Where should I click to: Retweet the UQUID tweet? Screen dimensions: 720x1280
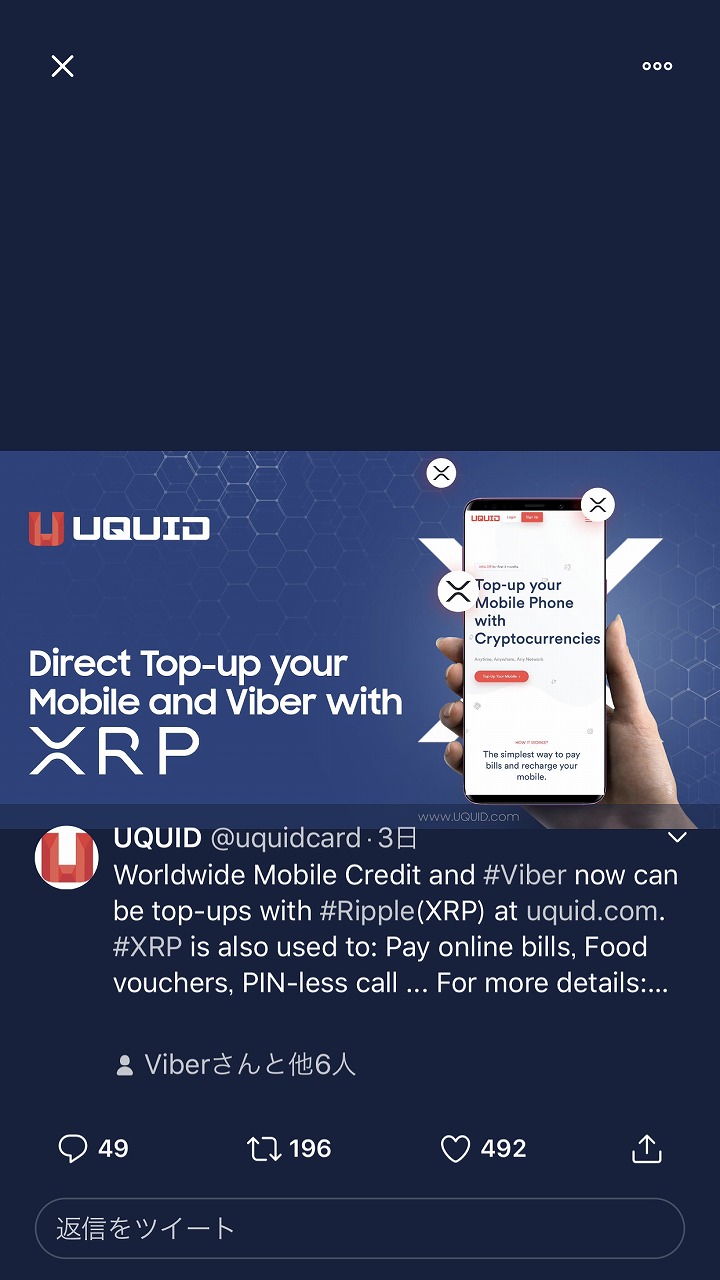(x=265, y=1148)
